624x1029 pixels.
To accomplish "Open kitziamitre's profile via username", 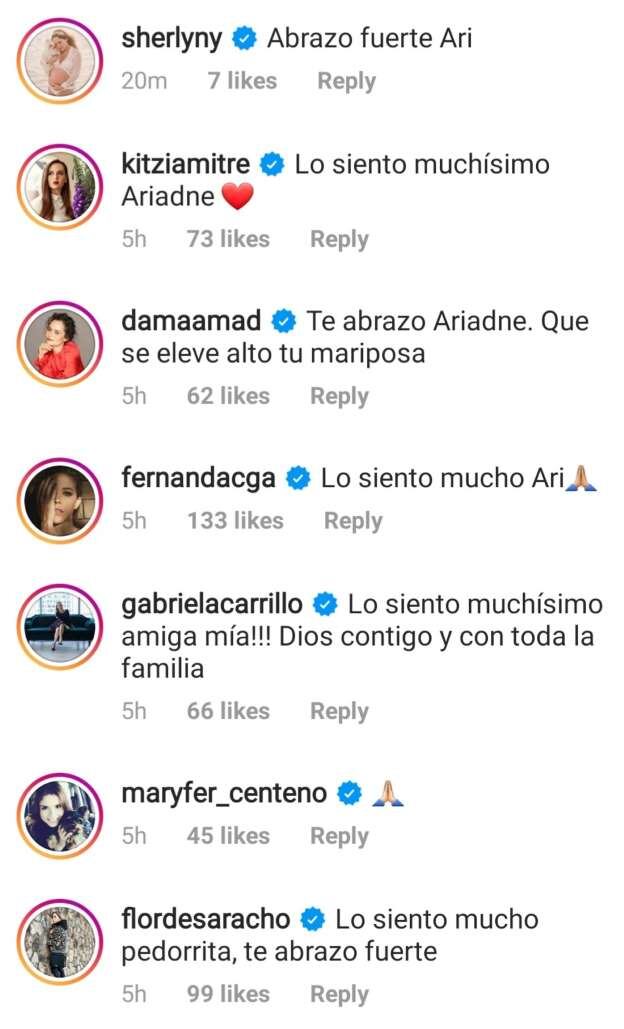I will [186, 163].
